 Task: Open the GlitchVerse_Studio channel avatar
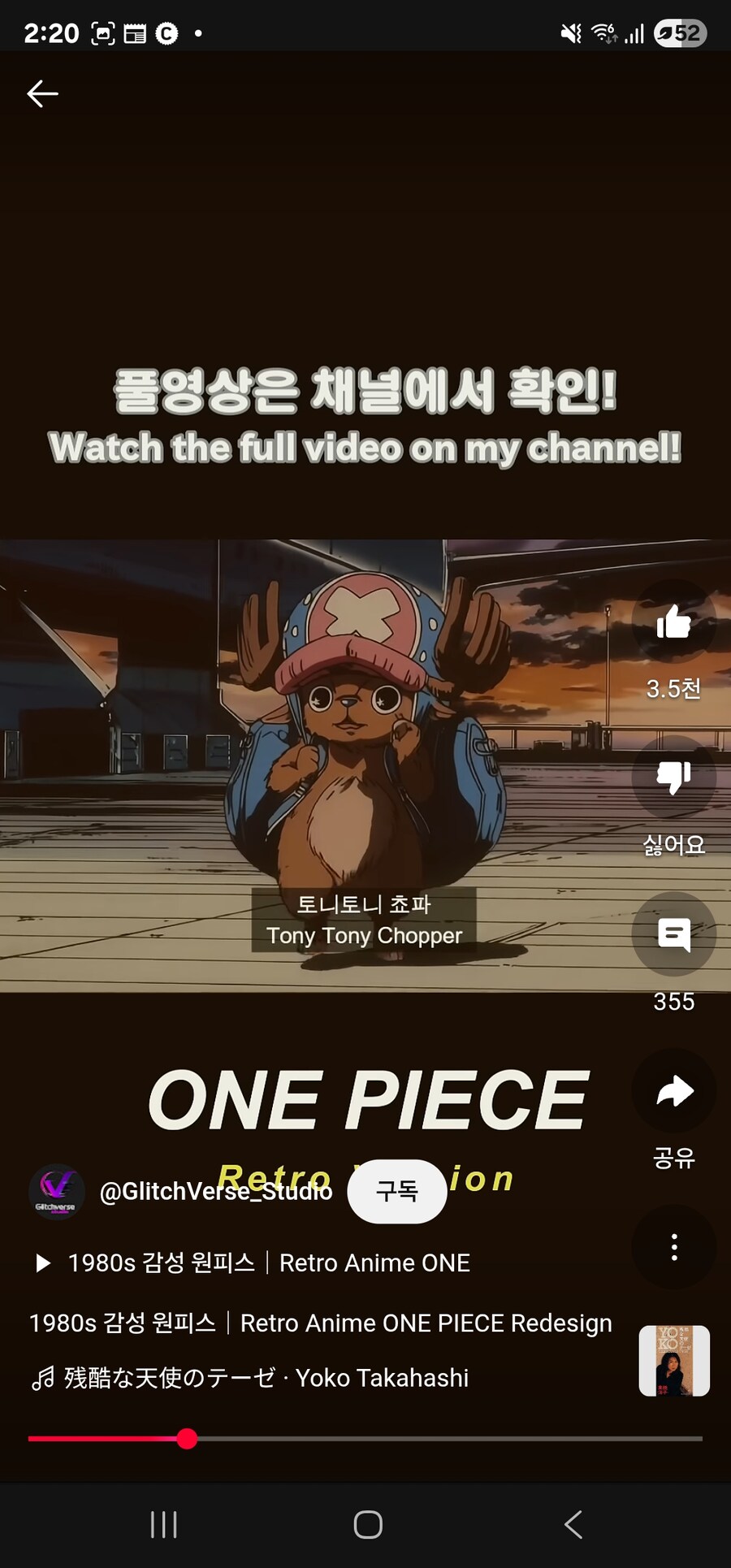tap(56, 1192)
